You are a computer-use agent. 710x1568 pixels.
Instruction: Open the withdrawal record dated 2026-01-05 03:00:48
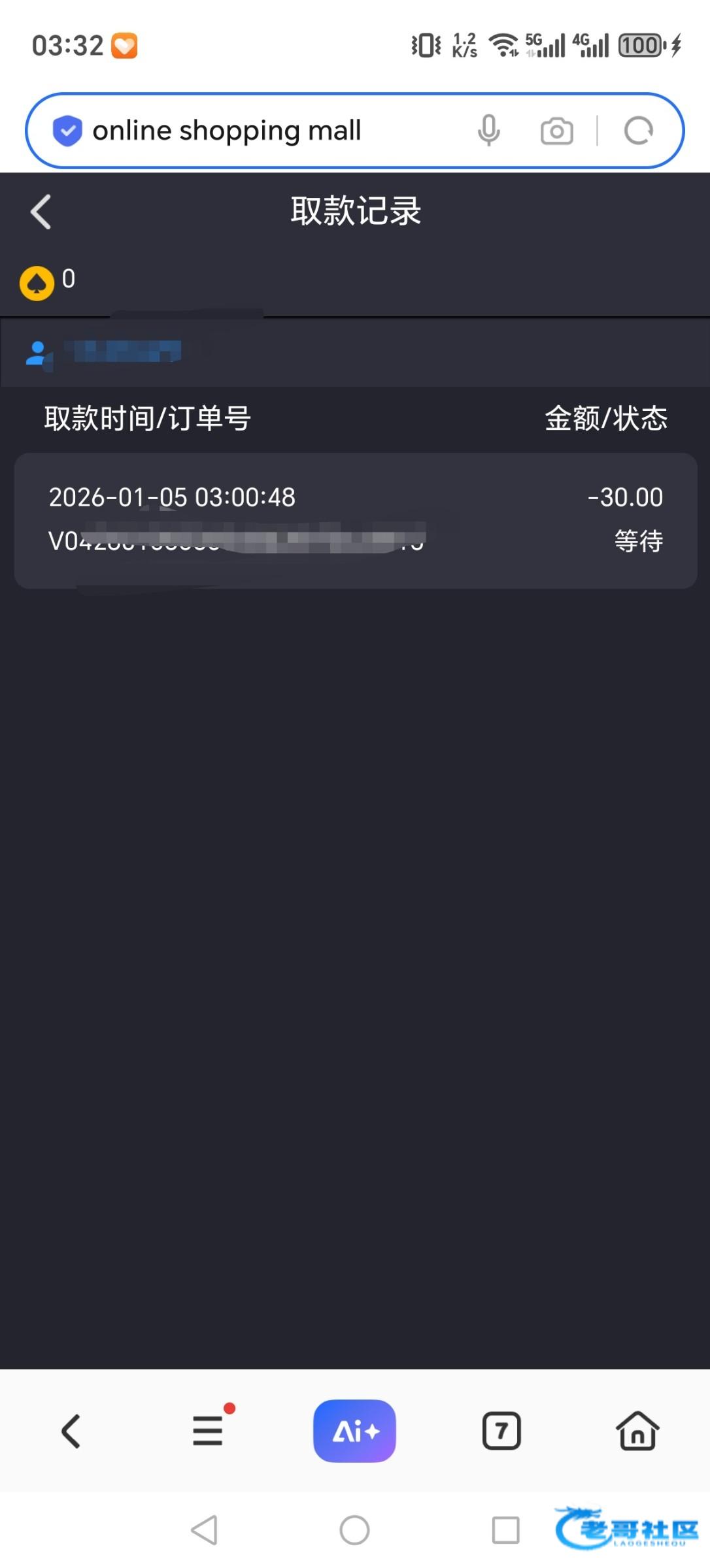click(355, 520)
